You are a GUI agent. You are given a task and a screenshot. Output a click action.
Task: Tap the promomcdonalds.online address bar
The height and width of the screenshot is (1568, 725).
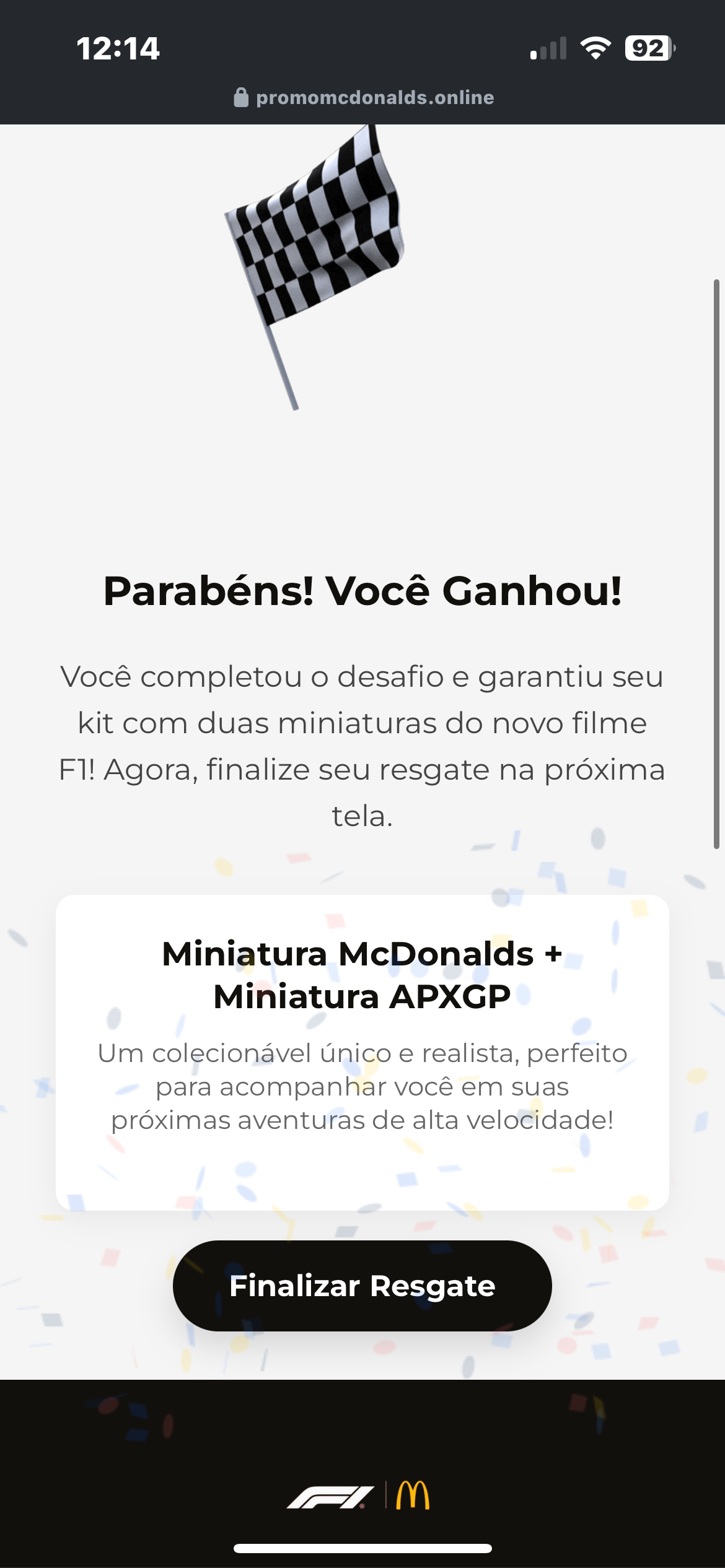pos(364,97)
